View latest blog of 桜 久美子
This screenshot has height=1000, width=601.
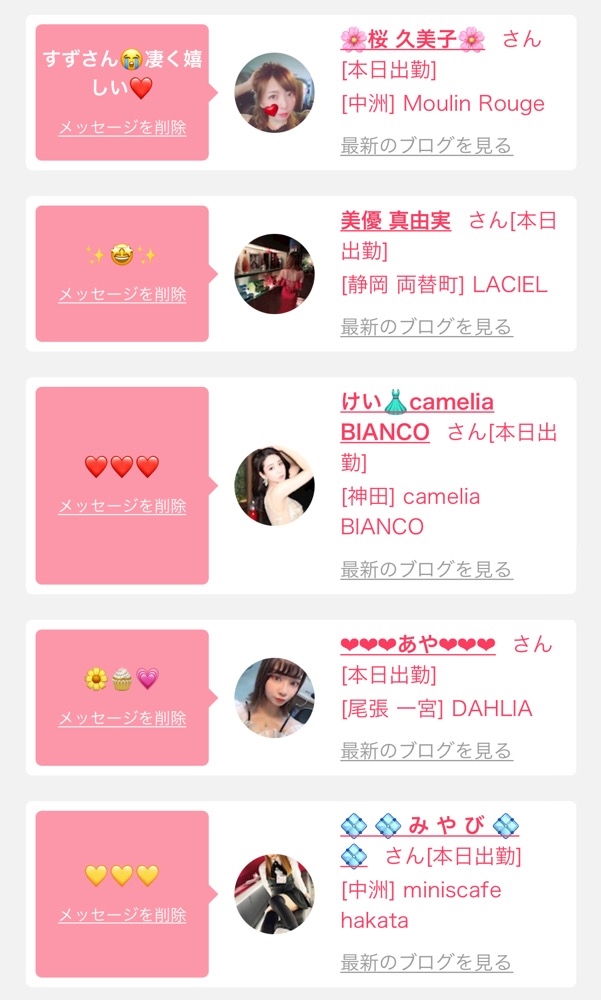click(x=426, y=145)
